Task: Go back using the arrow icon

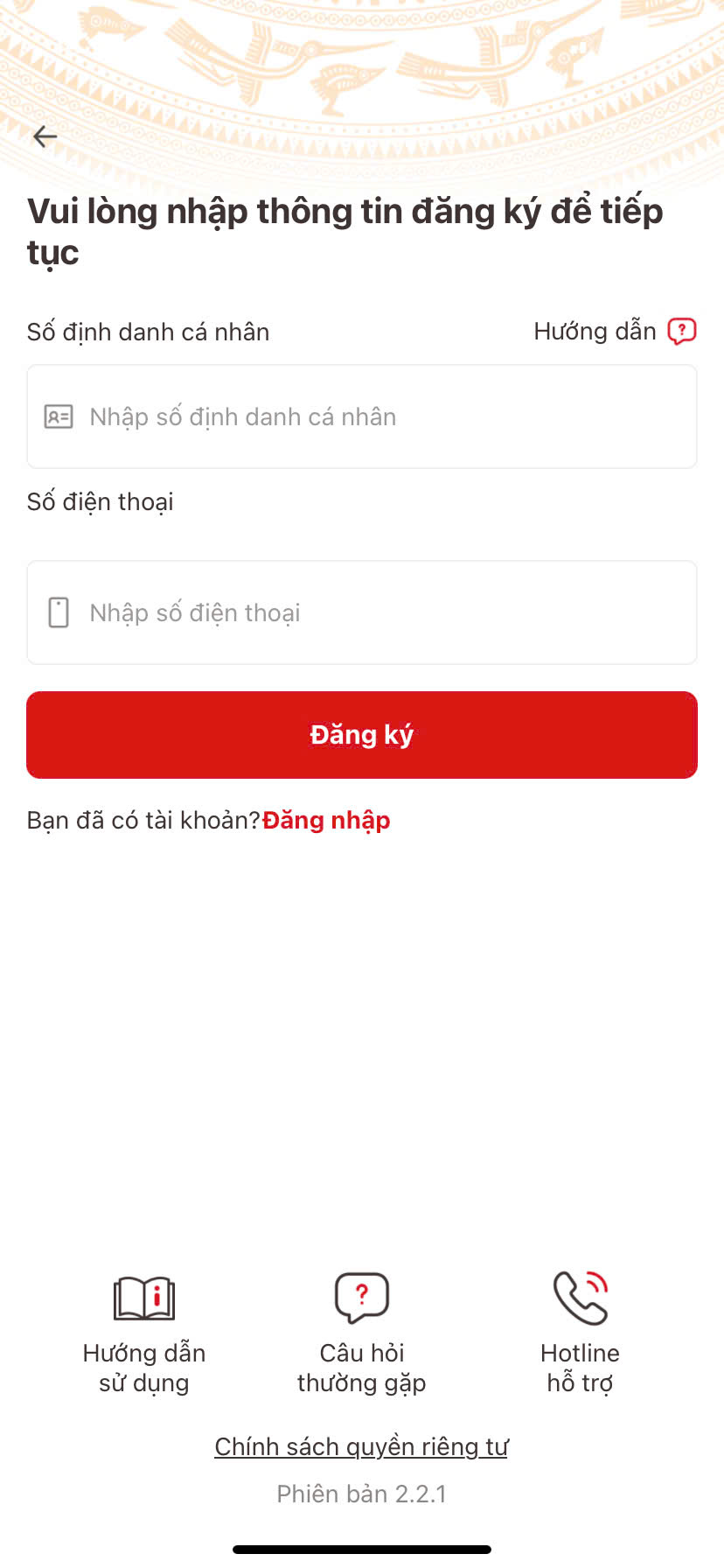Action: [45, 136]
